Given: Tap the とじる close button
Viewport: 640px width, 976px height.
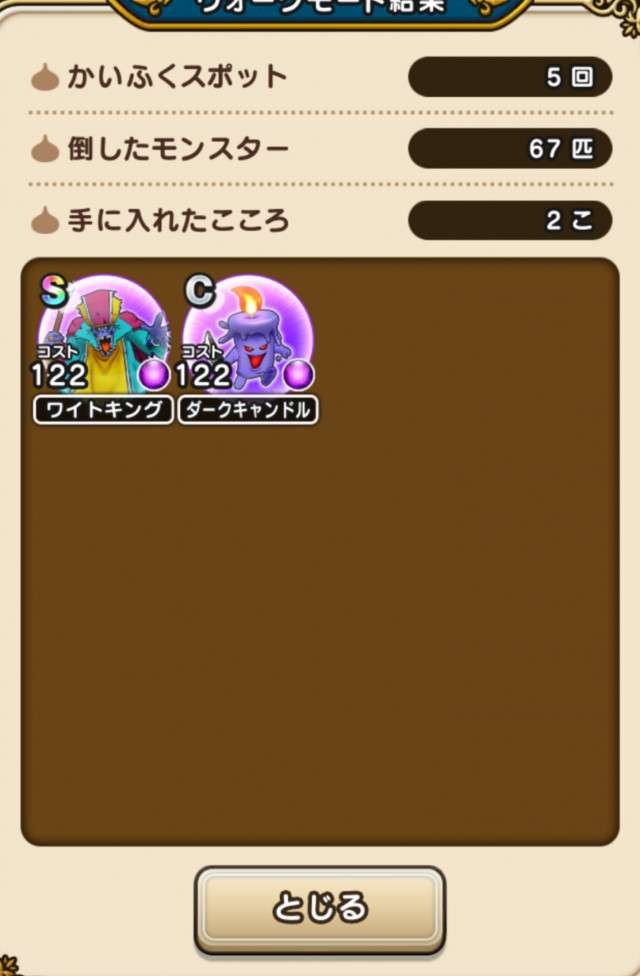Looking at the screenshot, I should (x=319, y=908).
